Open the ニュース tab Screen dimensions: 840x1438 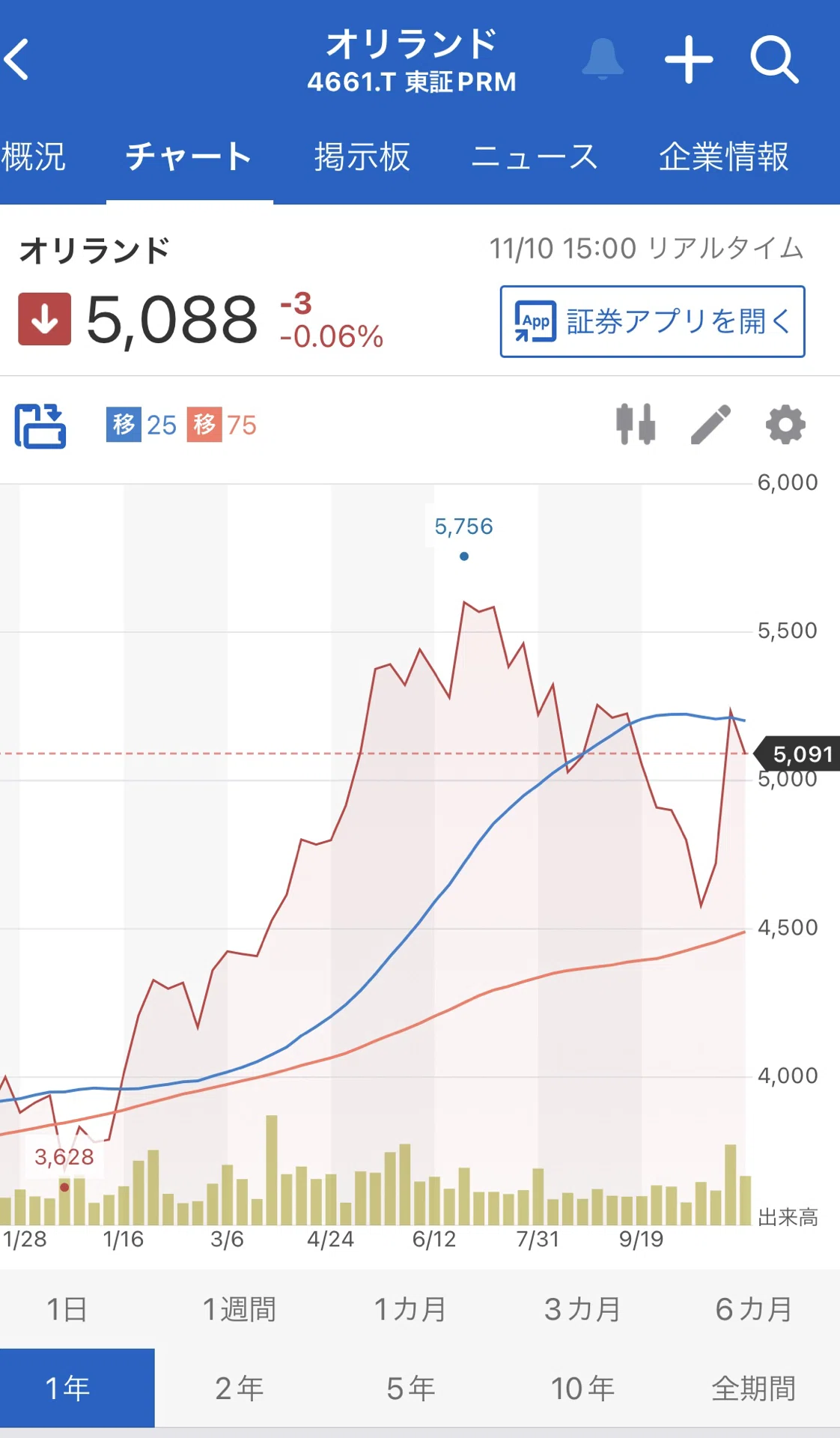click(x=535, y=157)
